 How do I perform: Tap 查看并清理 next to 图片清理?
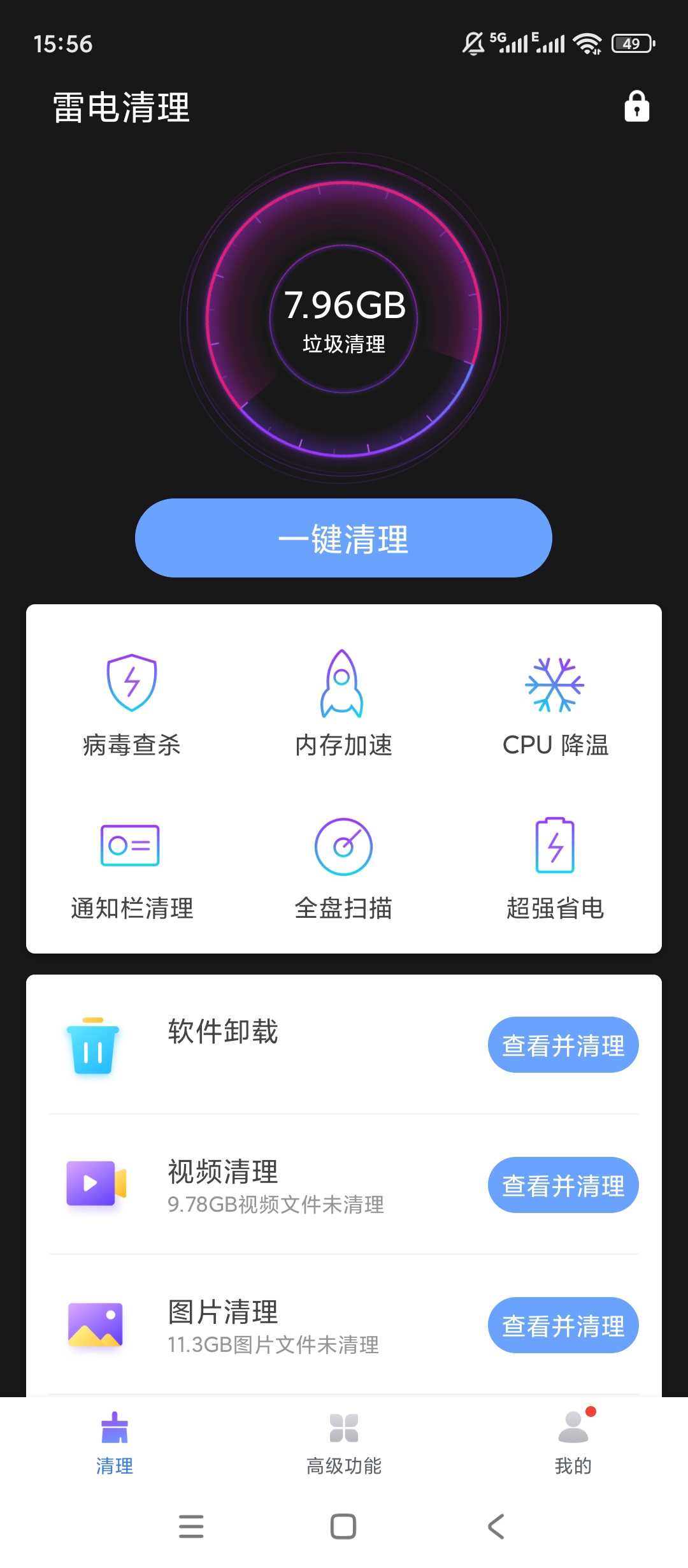point(563,1325)
